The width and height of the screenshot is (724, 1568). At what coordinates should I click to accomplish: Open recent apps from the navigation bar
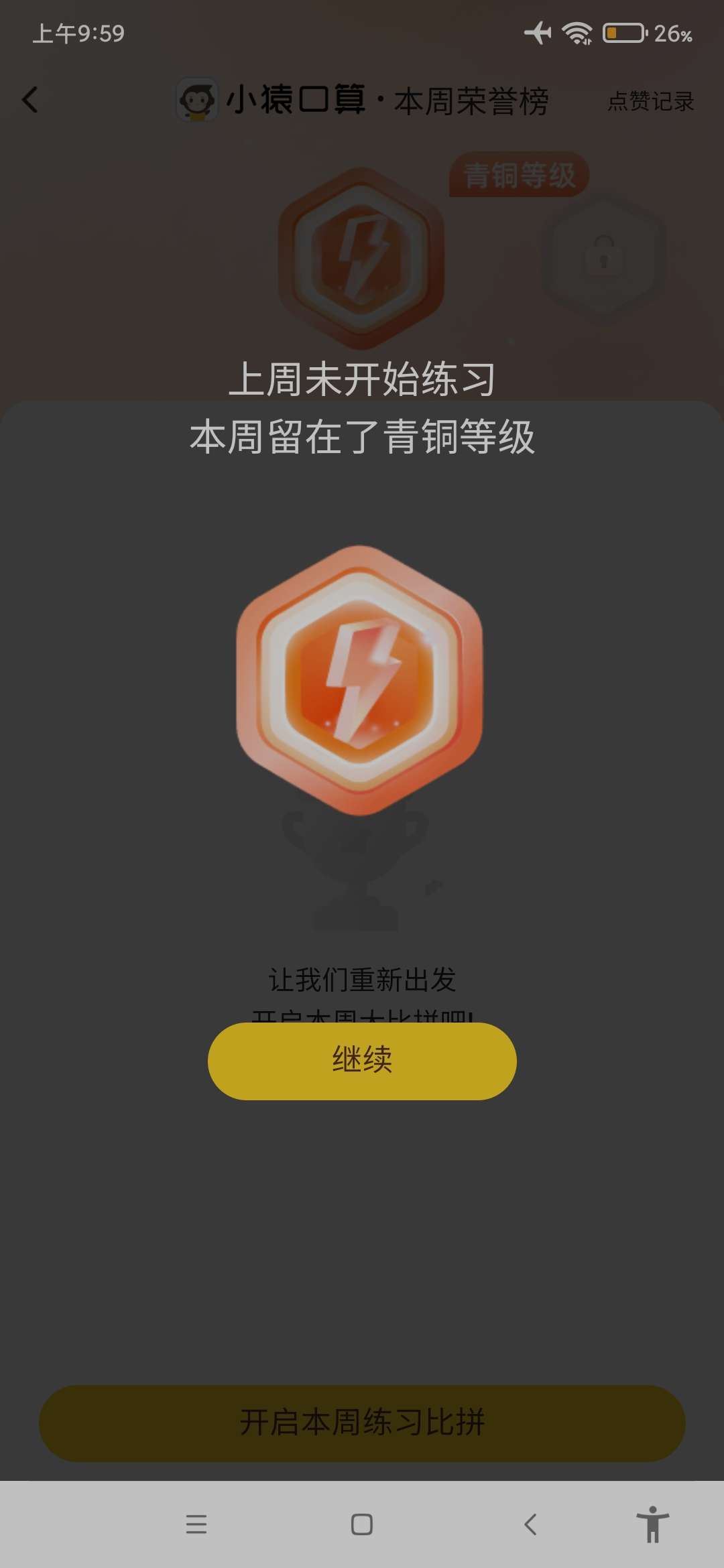click(196, 1524)
